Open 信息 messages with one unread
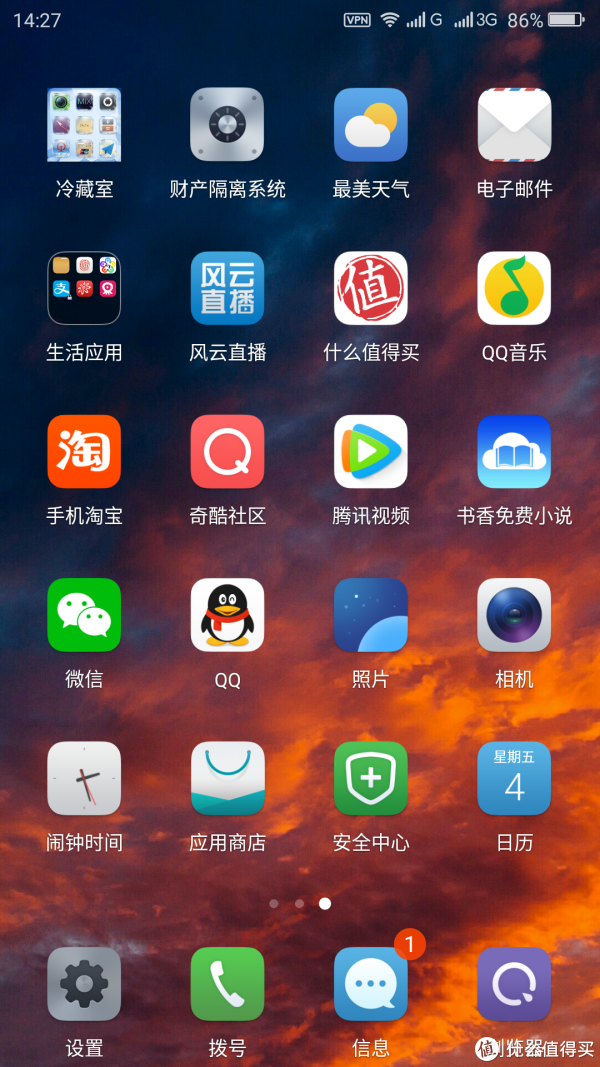Viewport: 600px width, 1067px height. click(x=371, y=984)
